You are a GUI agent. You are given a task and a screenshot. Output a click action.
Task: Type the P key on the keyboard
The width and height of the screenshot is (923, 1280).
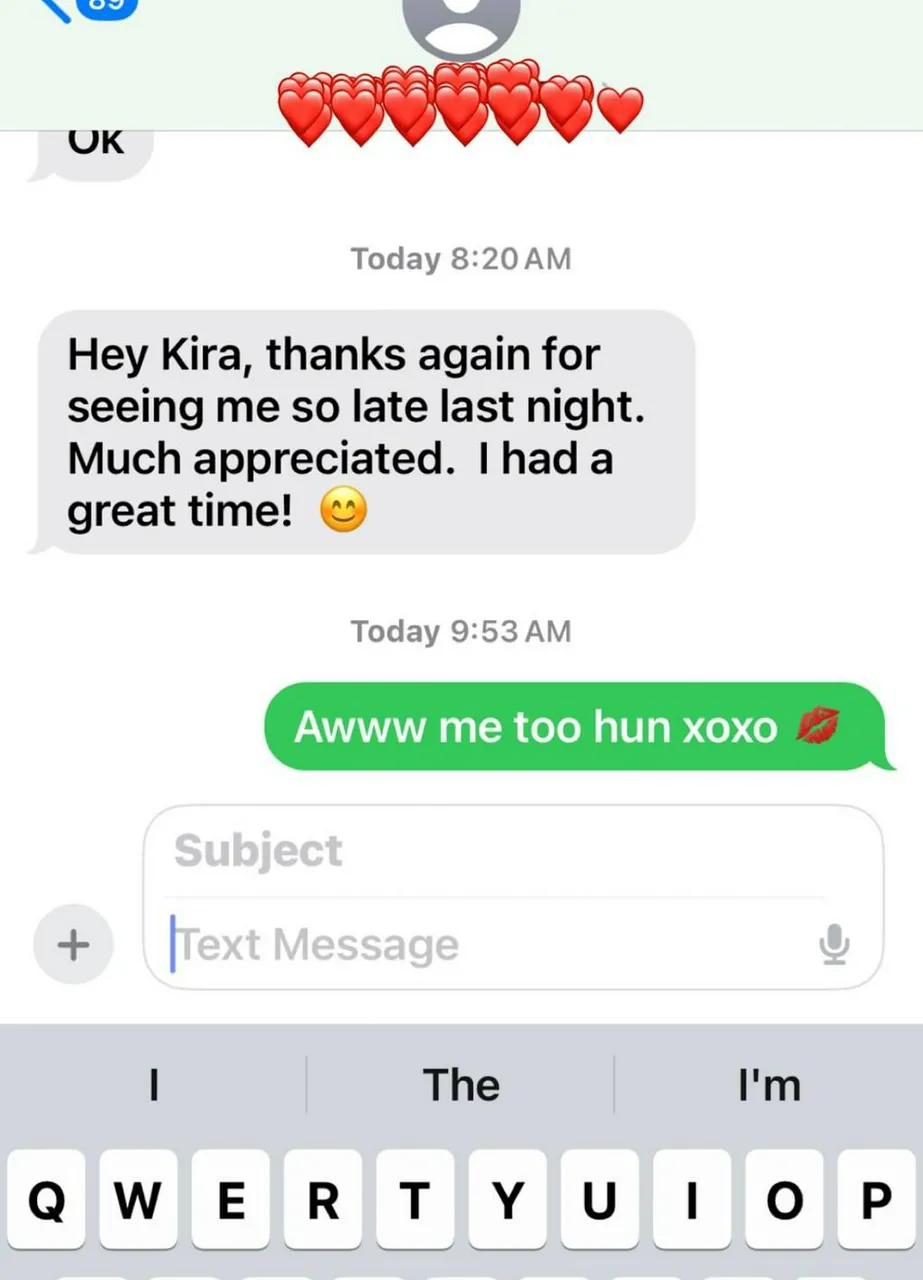point(876,1200)
